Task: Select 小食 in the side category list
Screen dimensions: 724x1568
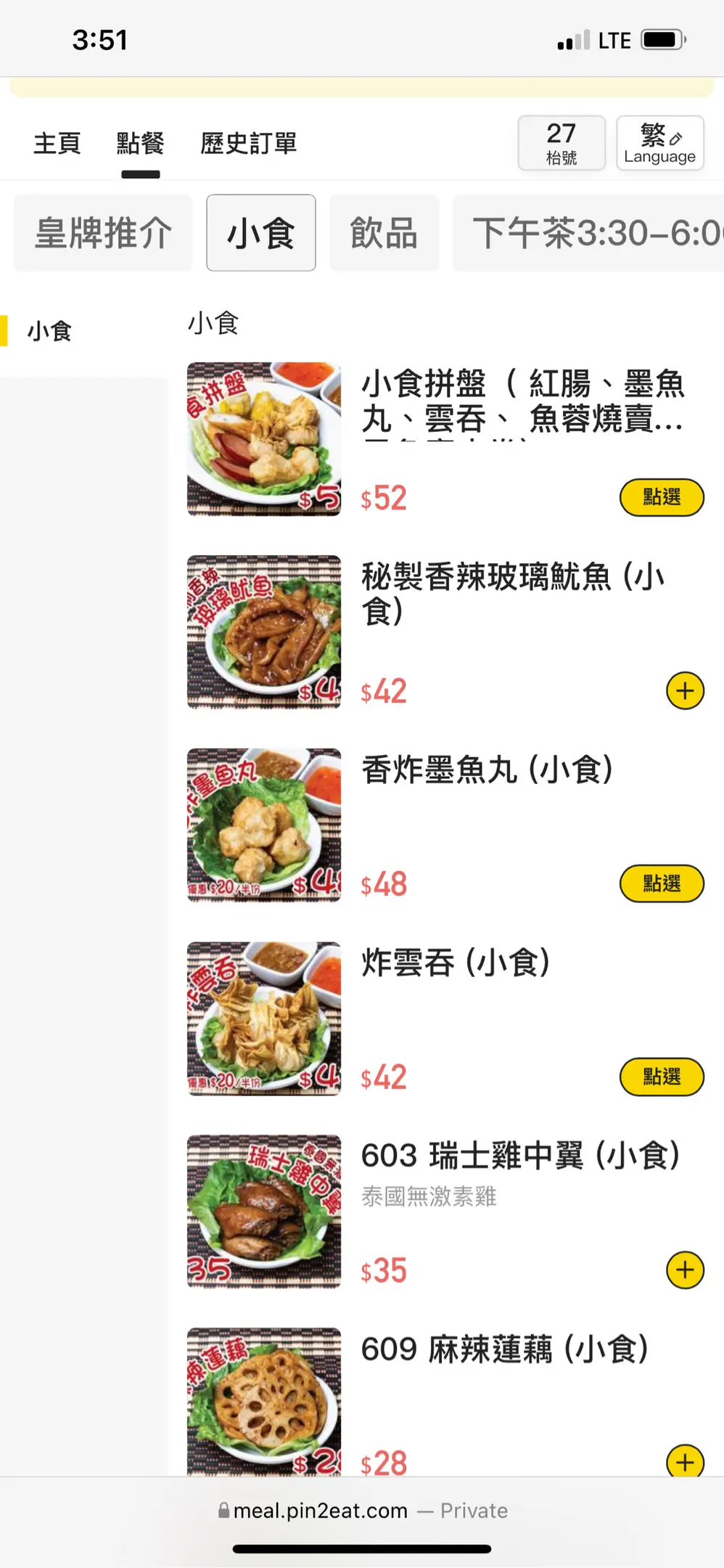Action: coord(49,331)
